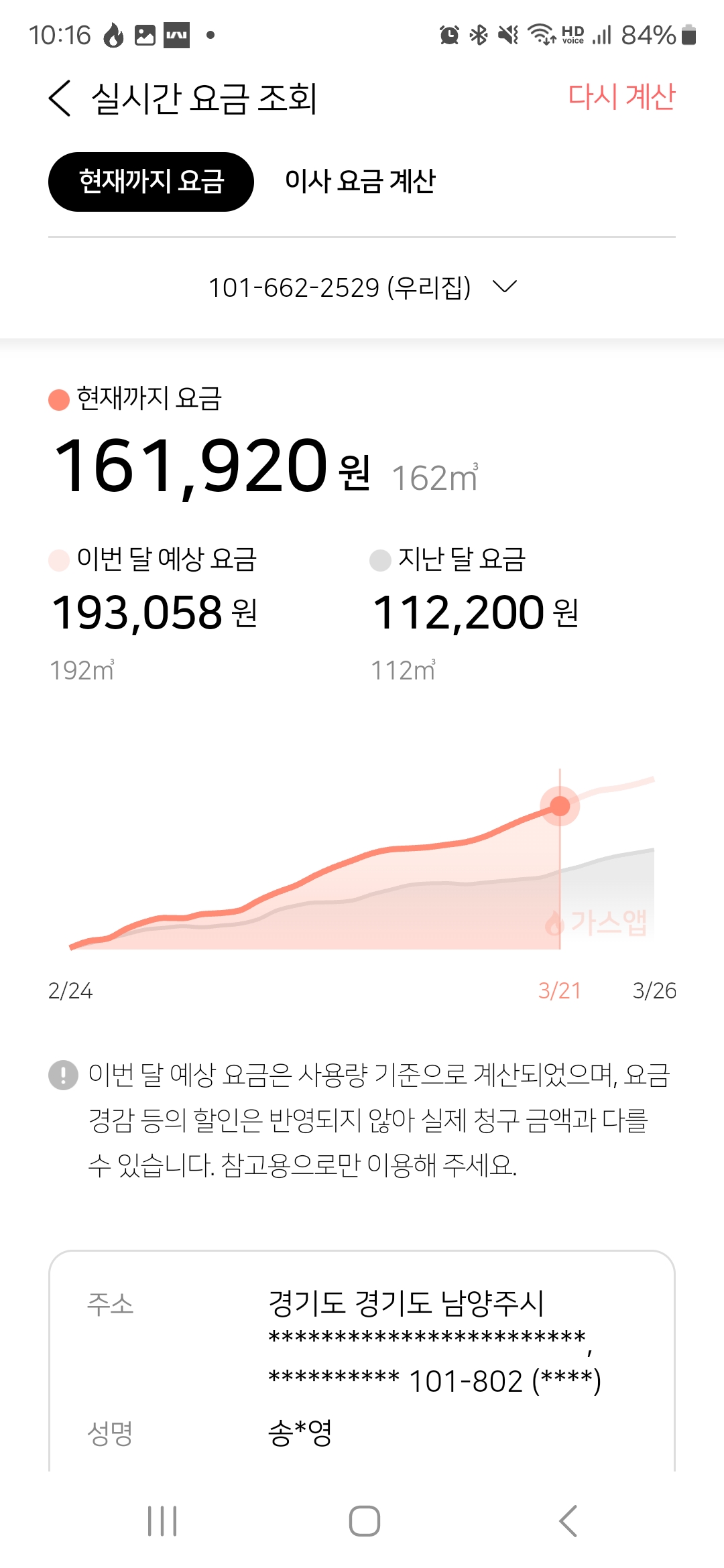Image resolution: width=724 pixels, height=1568 pixels.
Task: Go back from 실시간 요금 조회 screen
Action: point(60,99)
